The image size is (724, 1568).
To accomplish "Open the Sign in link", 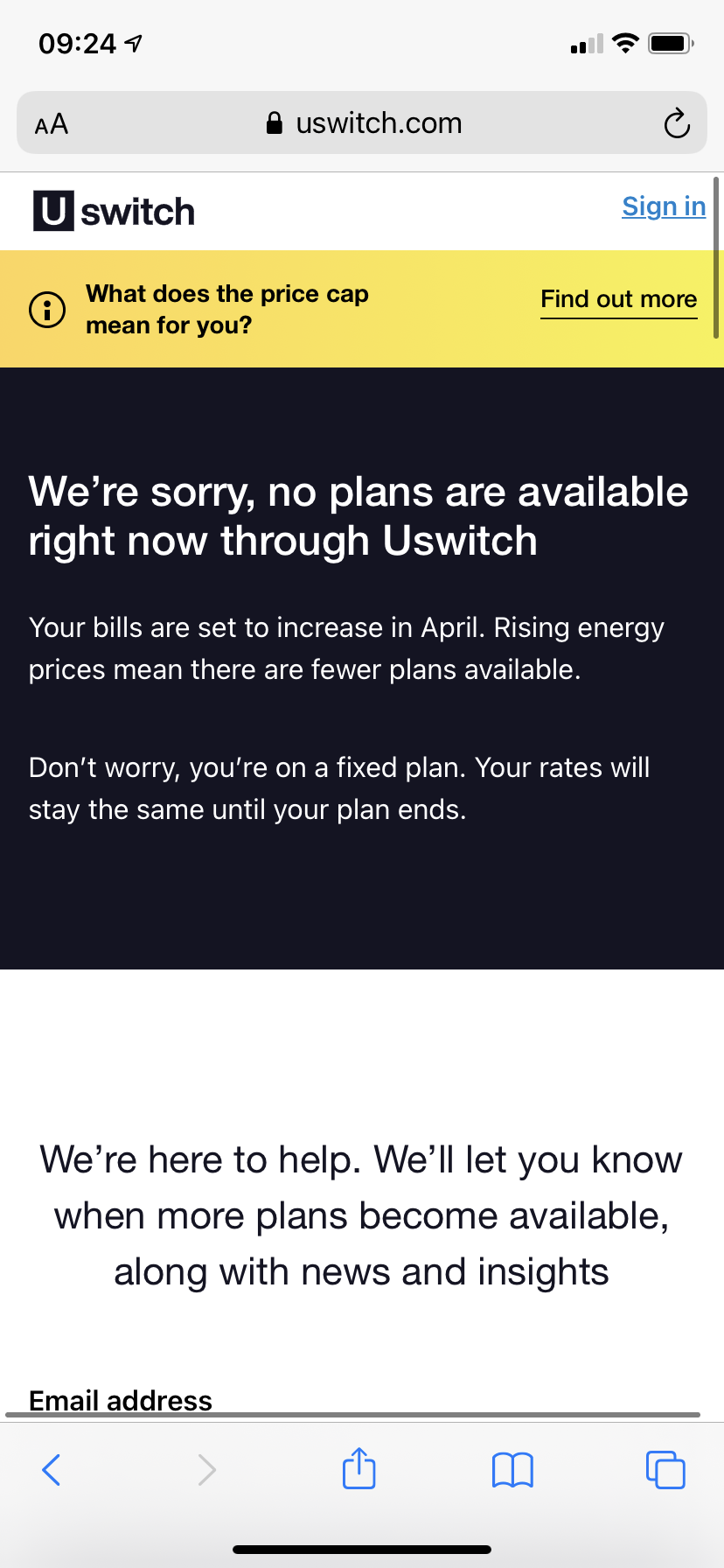I will tap(663, 206).
